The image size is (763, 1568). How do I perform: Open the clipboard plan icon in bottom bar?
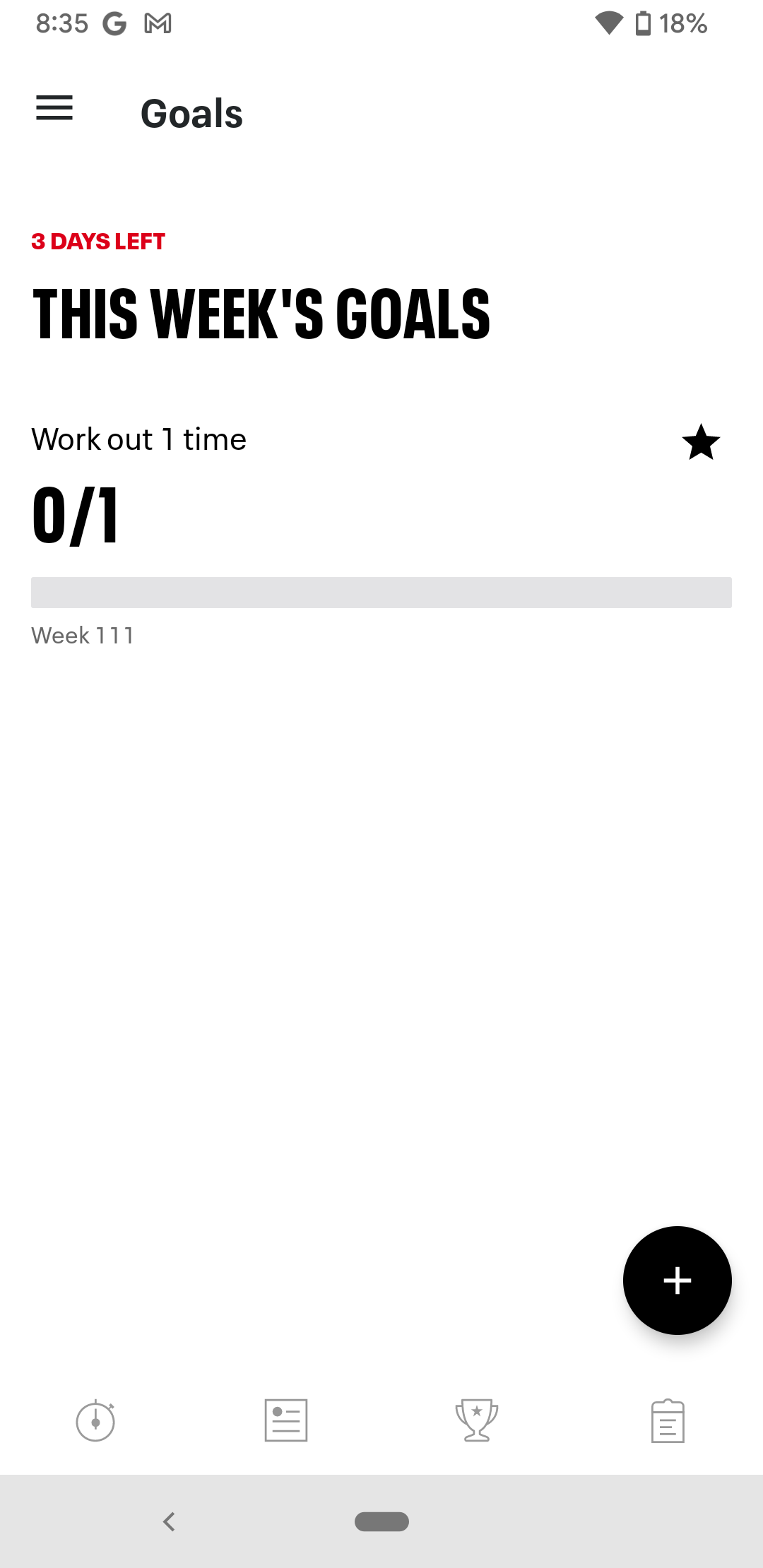(668, 1420)
